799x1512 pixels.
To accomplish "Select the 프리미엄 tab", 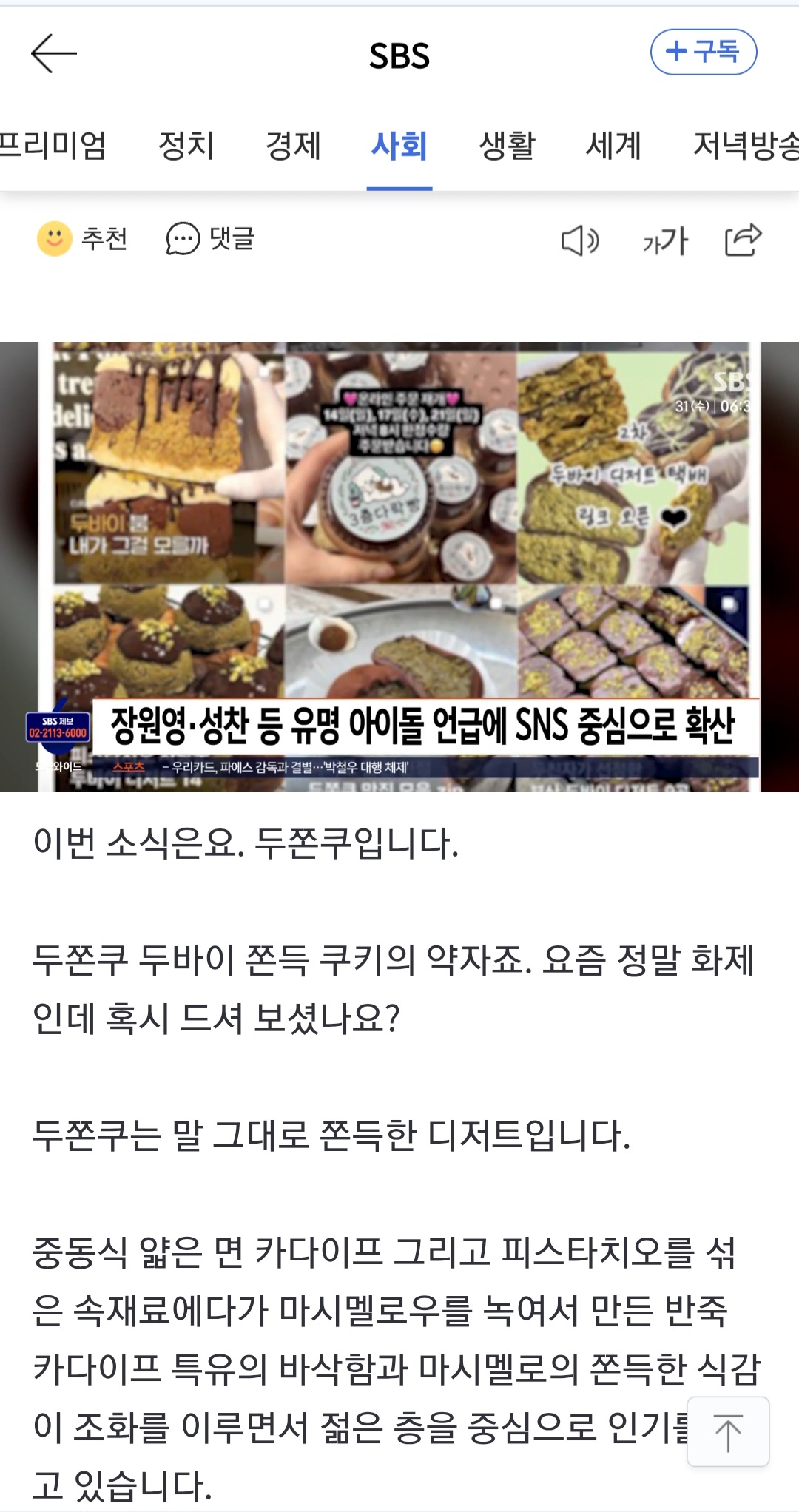I will click(x=53, y=146).
